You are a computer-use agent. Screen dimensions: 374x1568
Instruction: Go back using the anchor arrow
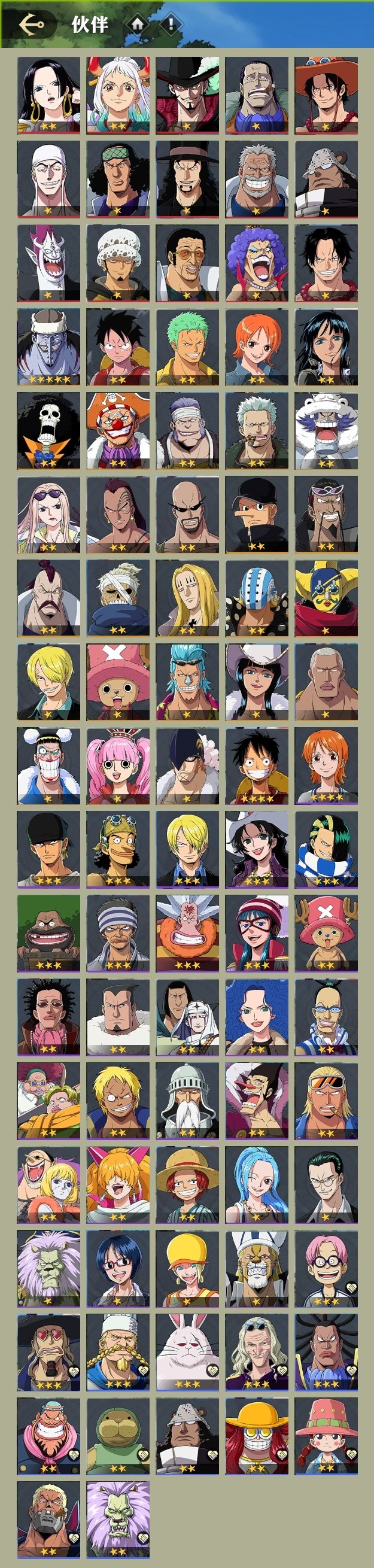31,25
